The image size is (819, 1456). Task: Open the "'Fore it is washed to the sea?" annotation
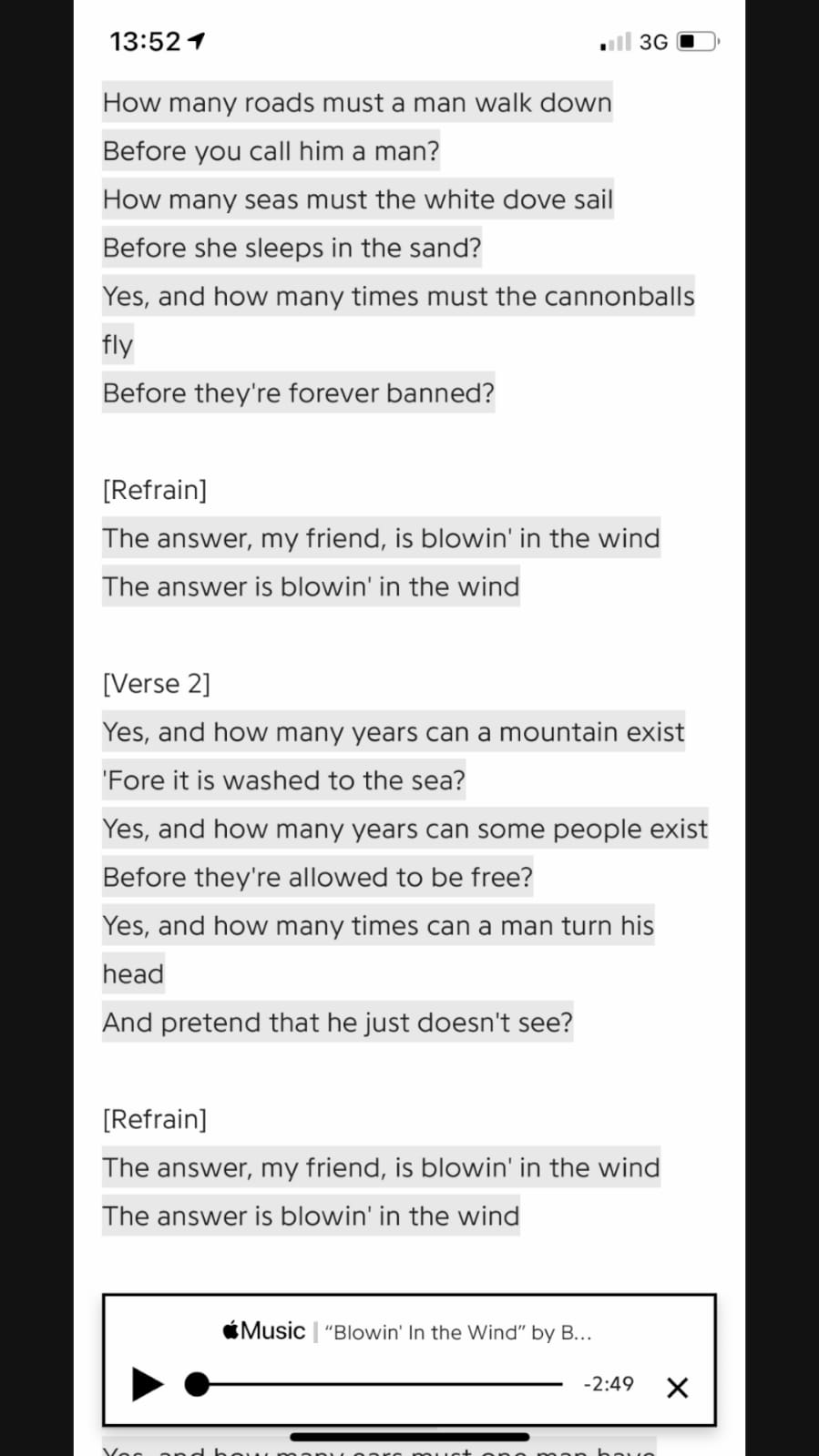tap(283, 780)
